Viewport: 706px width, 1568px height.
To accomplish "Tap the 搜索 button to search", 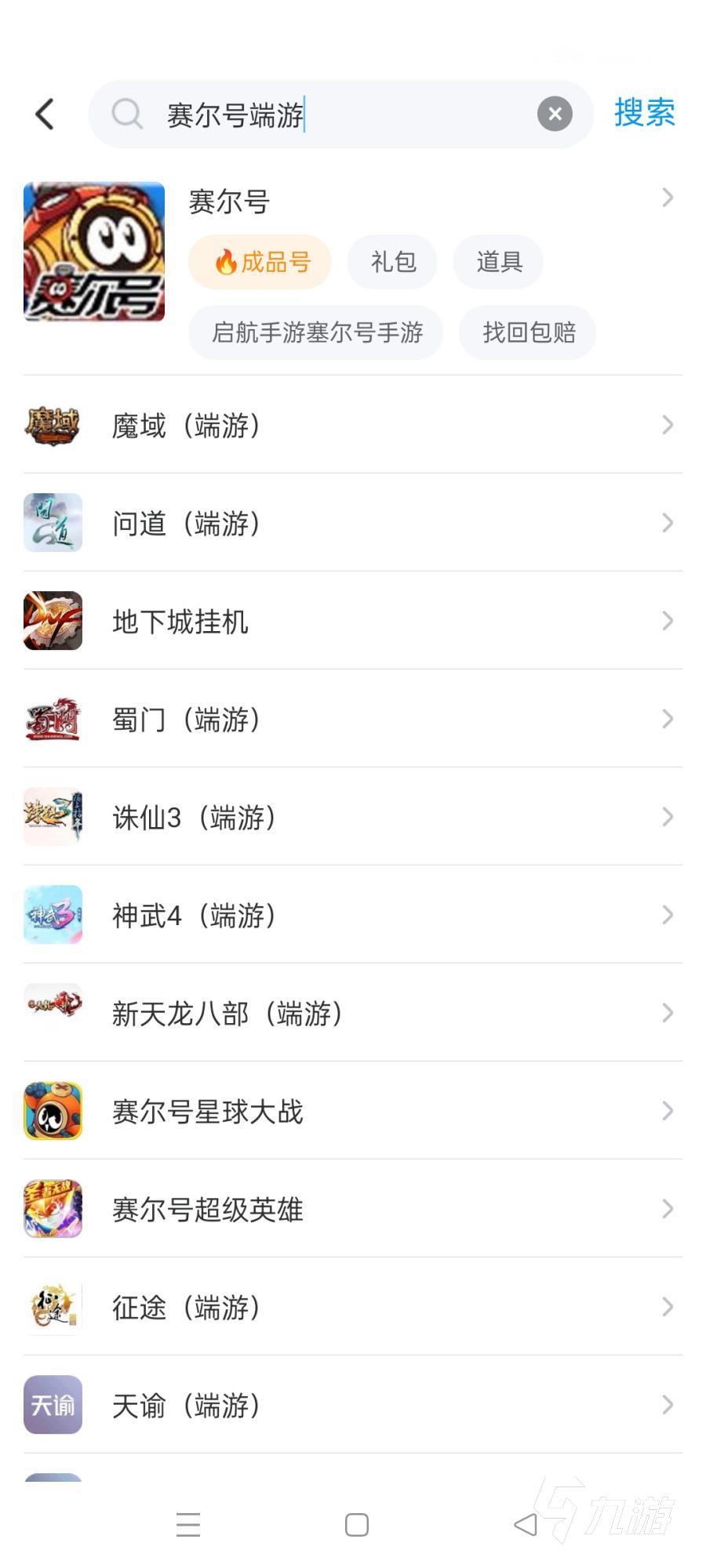I will point(644,113).
